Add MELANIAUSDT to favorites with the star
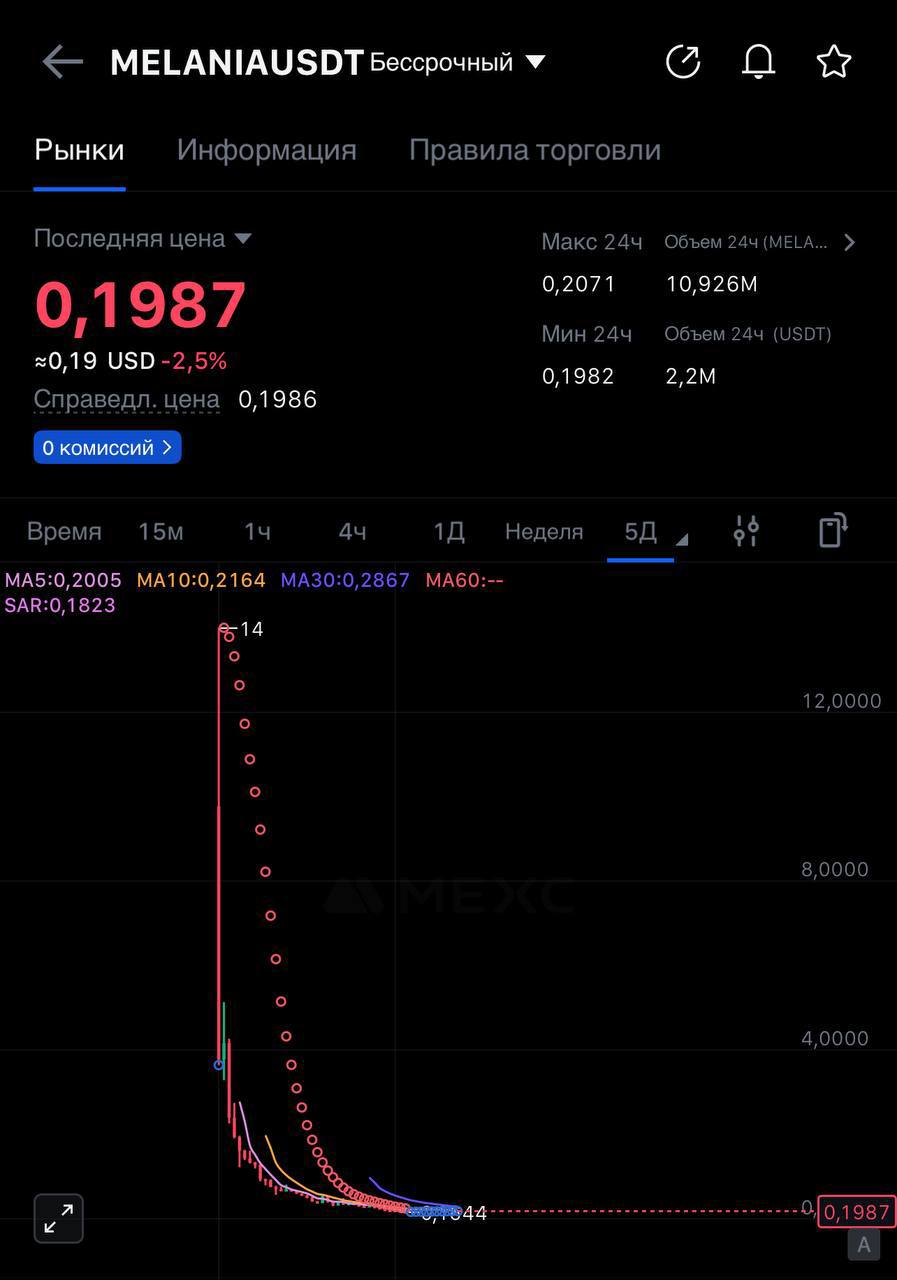 coord(834,62)
